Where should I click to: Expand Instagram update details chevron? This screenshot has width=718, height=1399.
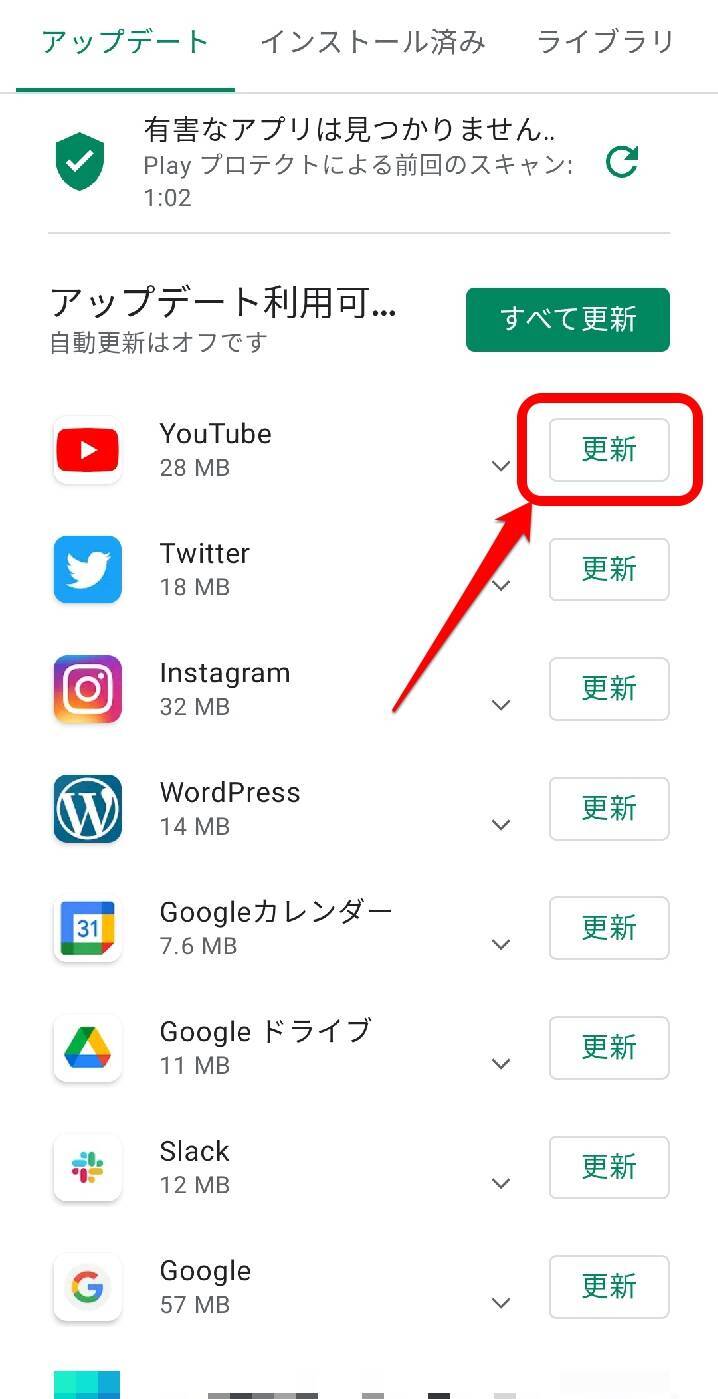(x=501, y=705)
